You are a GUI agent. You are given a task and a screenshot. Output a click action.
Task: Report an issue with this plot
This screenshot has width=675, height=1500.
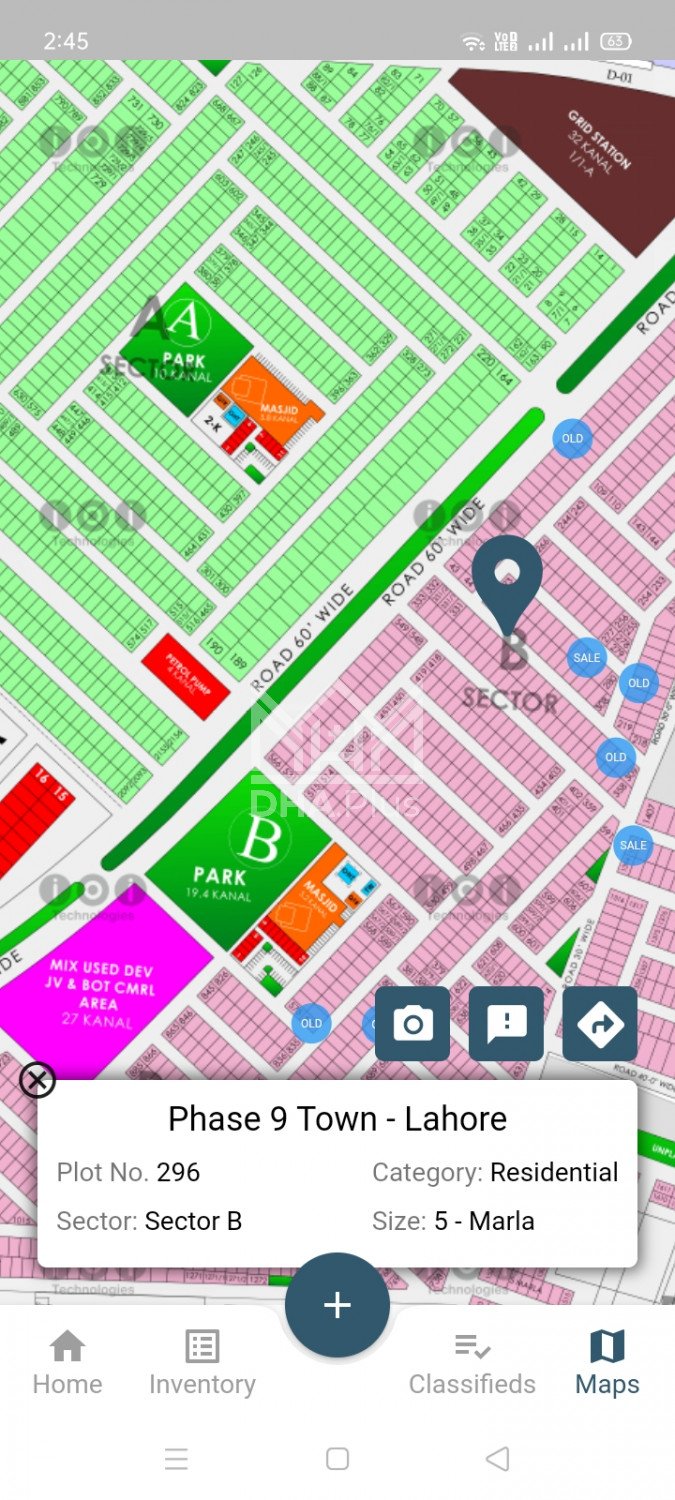click(506, 1024)
